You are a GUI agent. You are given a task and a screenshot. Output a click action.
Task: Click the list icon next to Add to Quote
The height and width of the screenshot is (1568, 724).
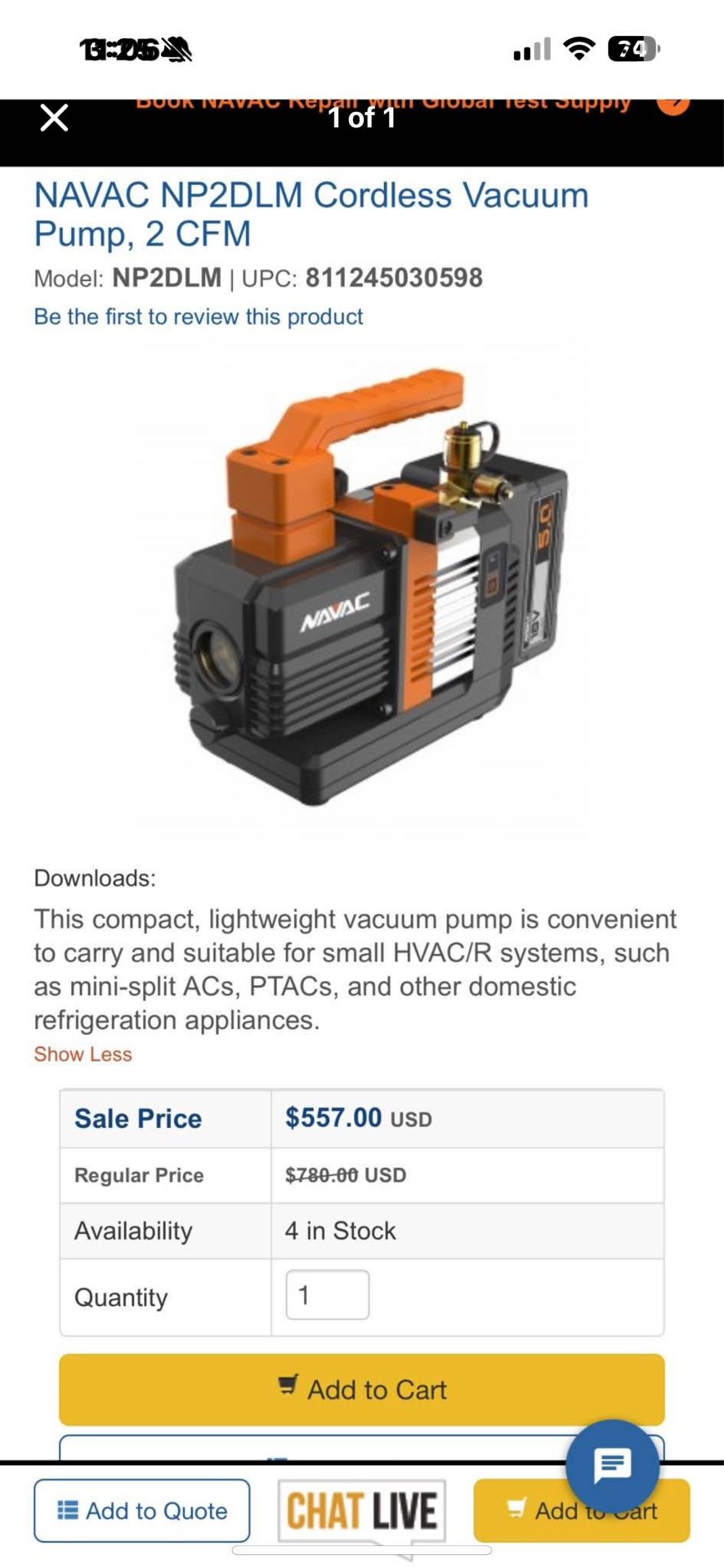(71, 1510)
